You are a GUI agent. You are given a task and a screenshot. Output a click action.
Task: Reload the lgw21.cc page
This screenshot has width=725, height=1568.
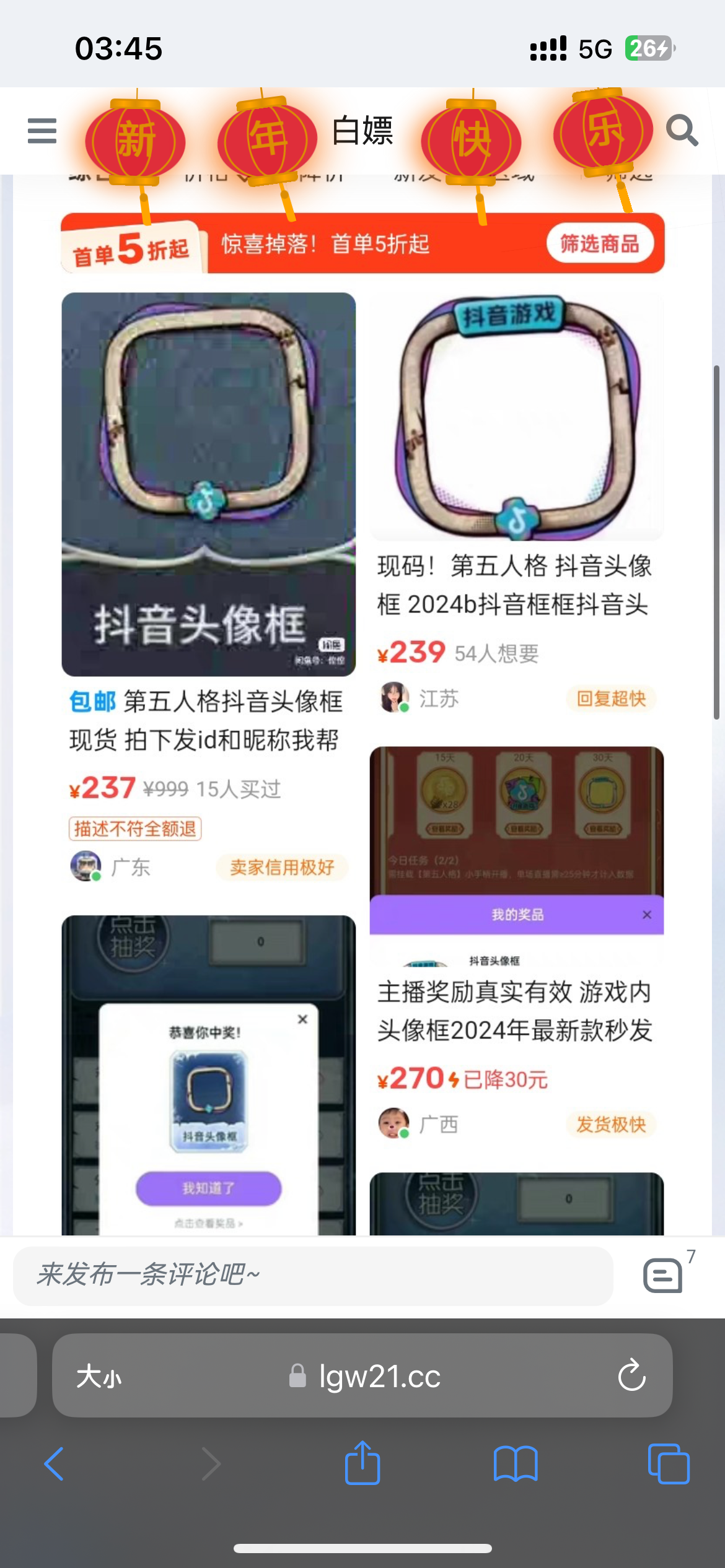pyautogui.click(x=631, y=1376)
